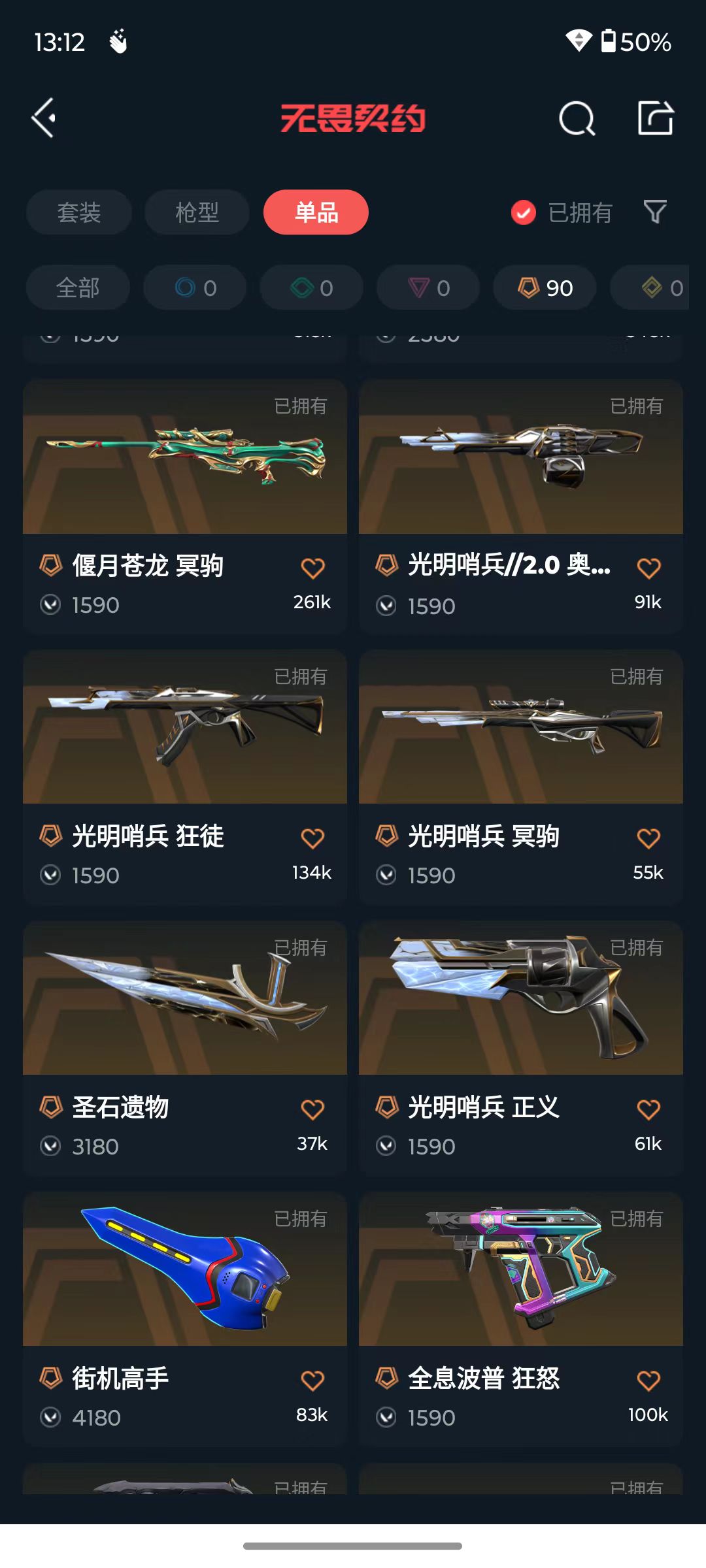Select the pink rarity chip showing 0
Image resolution: width=706 pixels, height=1568 pixels.
tap(428, 287)
